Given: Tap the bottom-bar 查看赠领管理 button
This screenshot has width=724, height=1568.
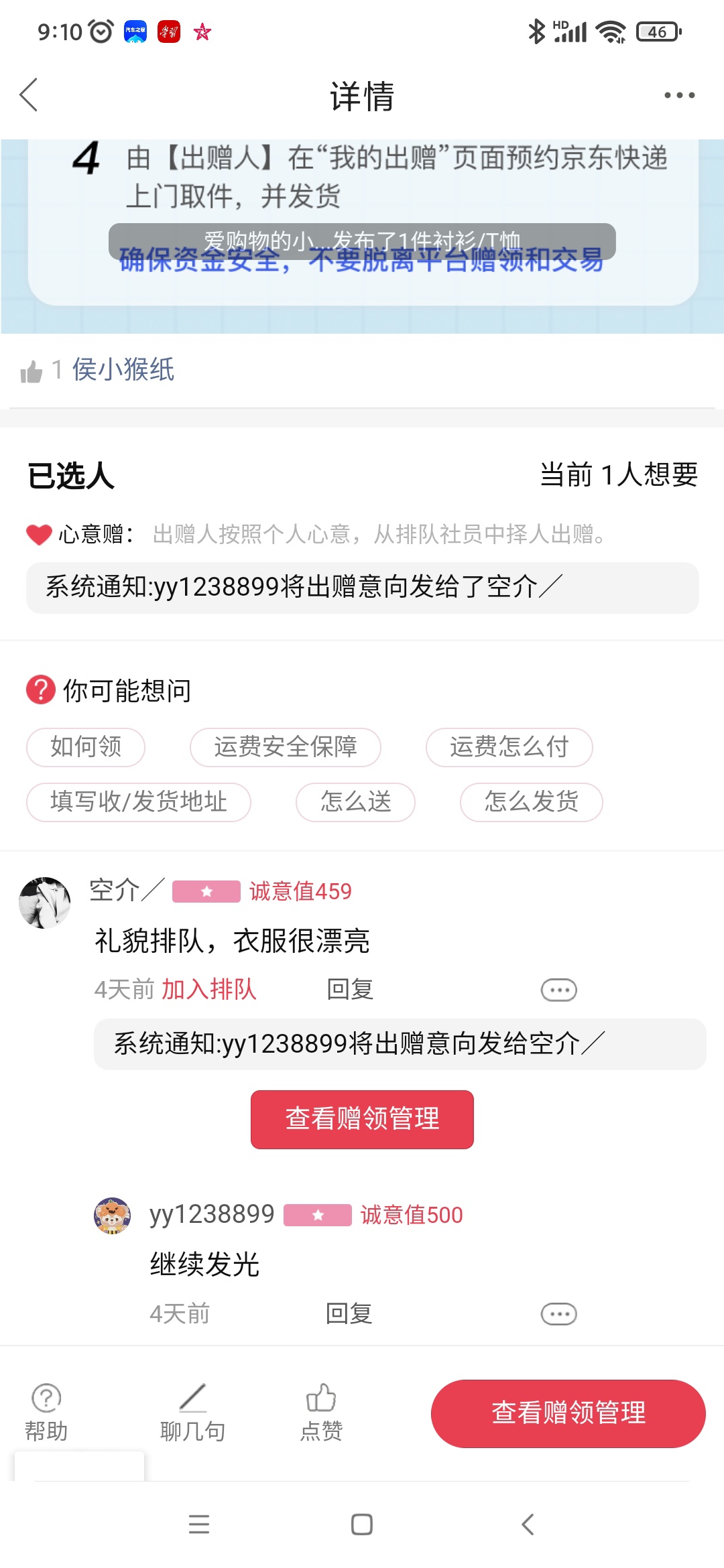Looking at the screenshot, I should click(x=568, y=1413).
